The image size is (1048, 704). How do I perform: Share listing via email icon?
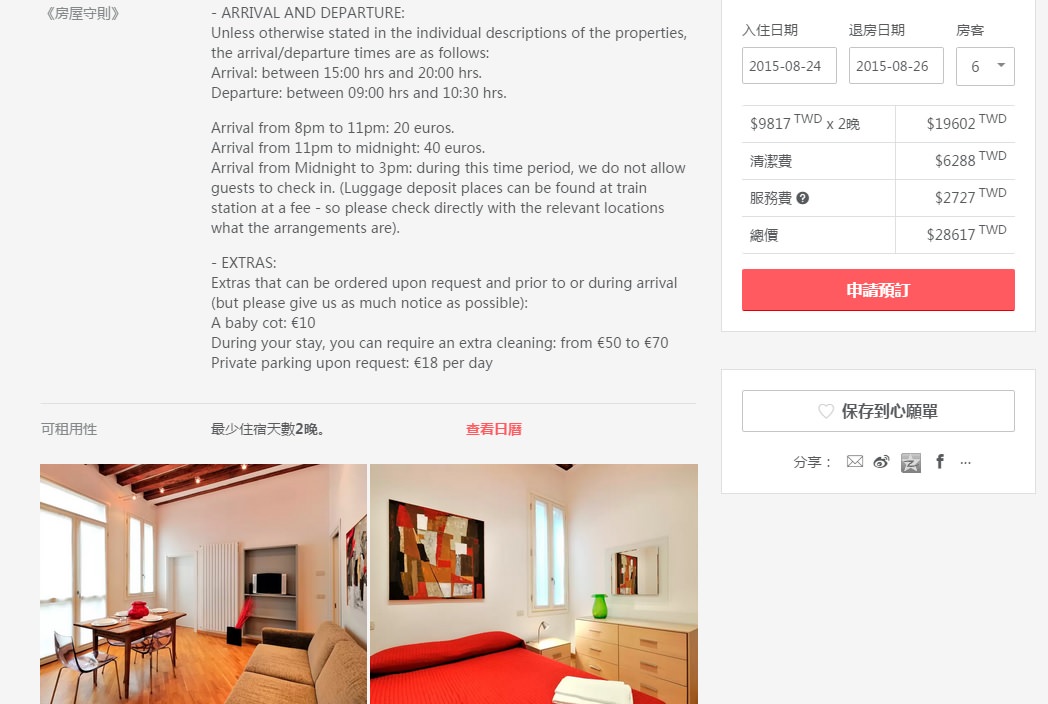(x=854, y=462)
